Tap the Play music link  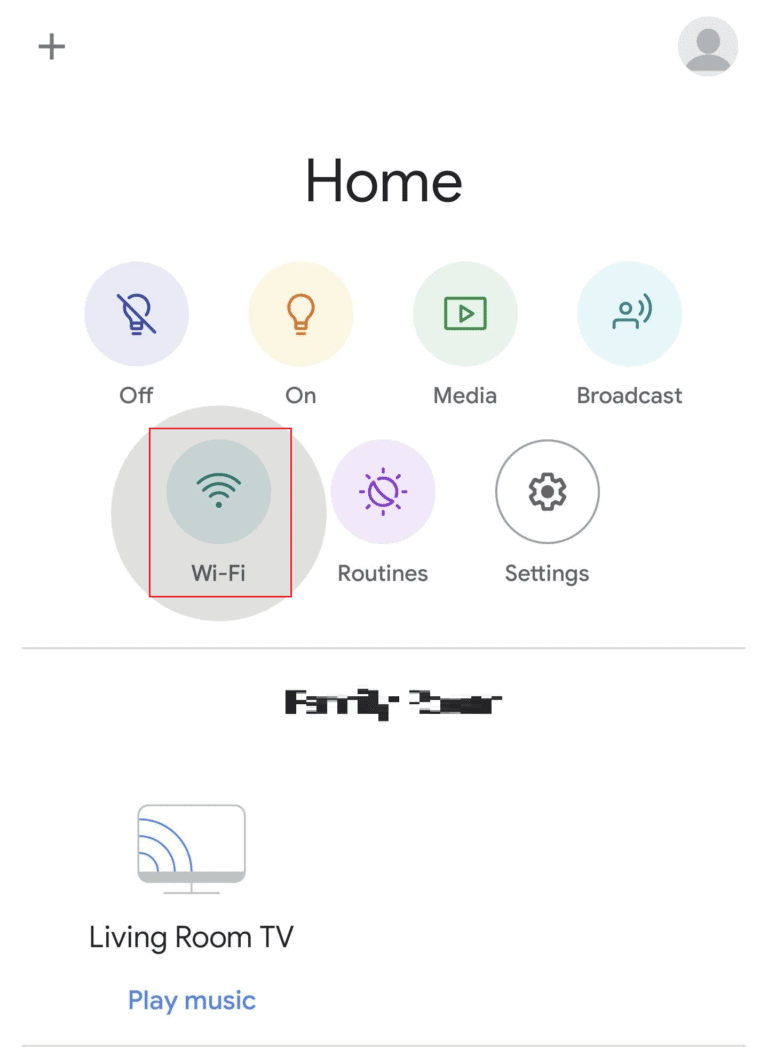tap(192, 1000)
